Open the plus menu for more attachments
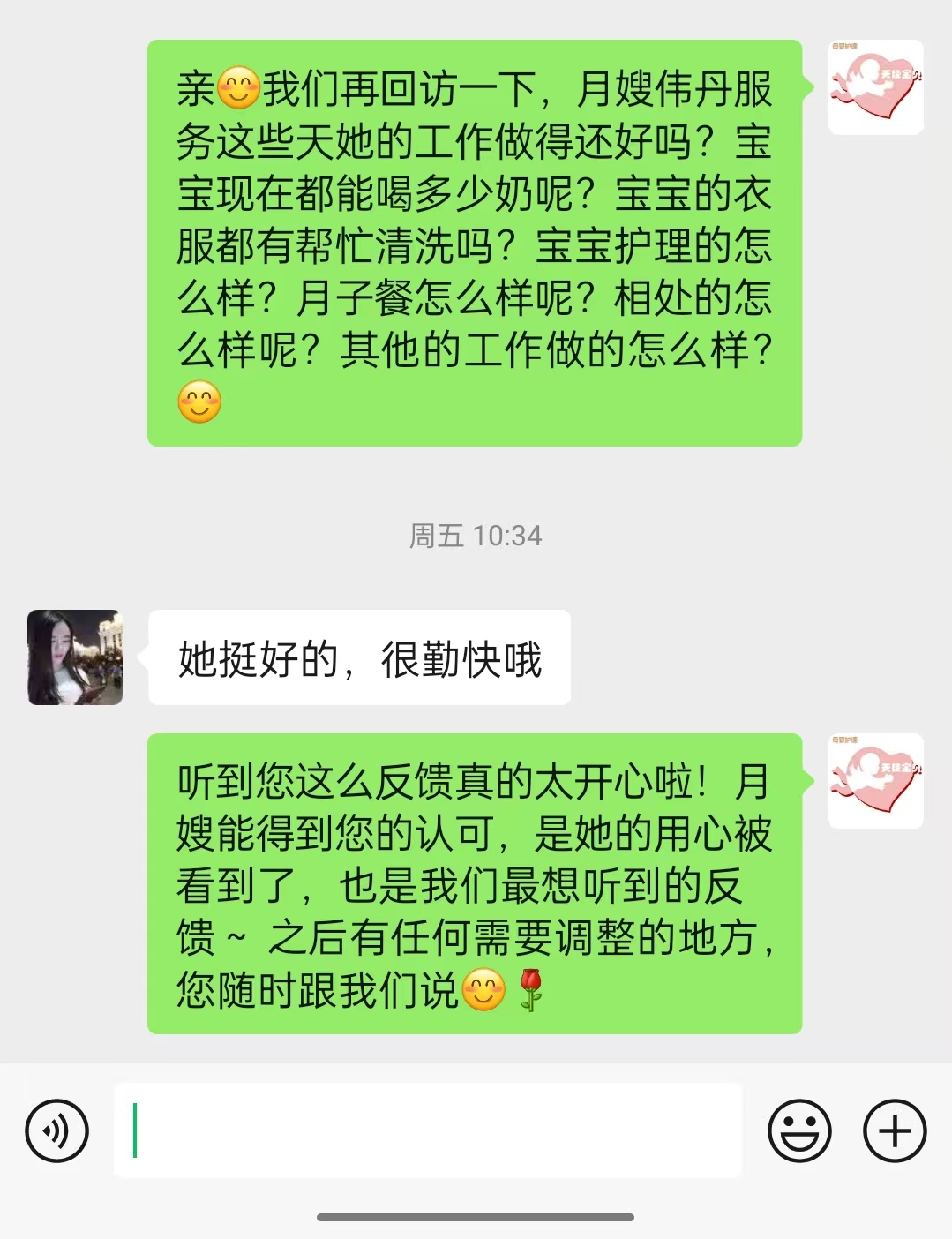 click(894, 1130)
